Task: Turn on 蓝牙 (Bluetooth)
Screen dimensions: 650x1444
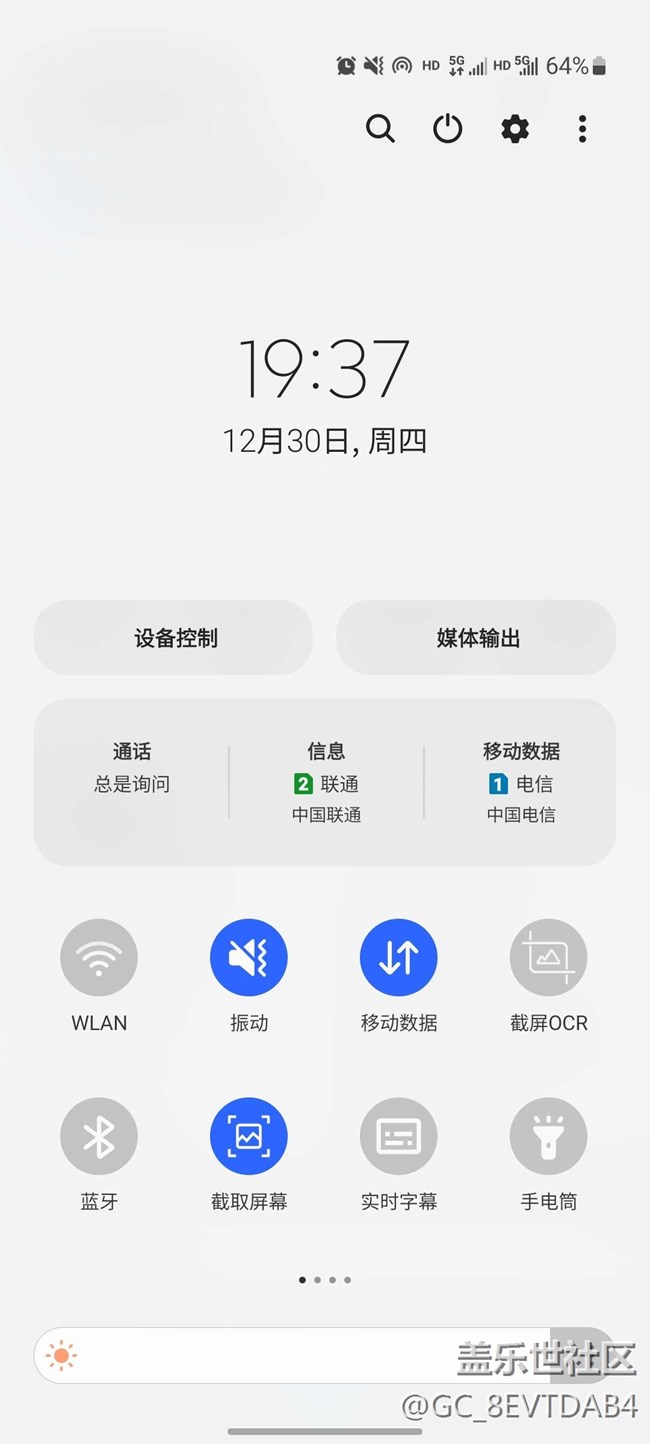Action: pyautogui.click(x=99, y=1136)
